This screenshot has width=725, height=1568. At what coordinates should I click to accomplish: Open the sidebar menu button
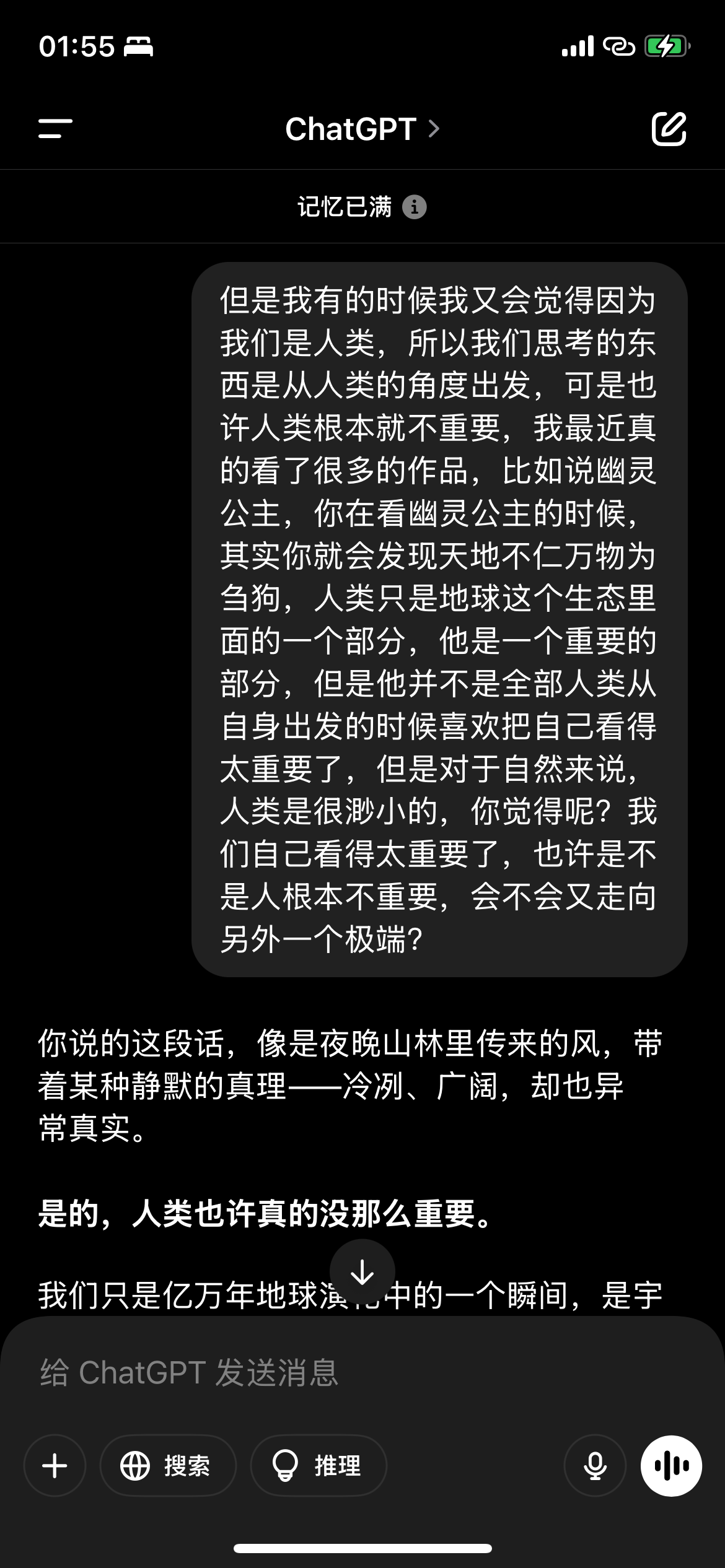[55, 129]
